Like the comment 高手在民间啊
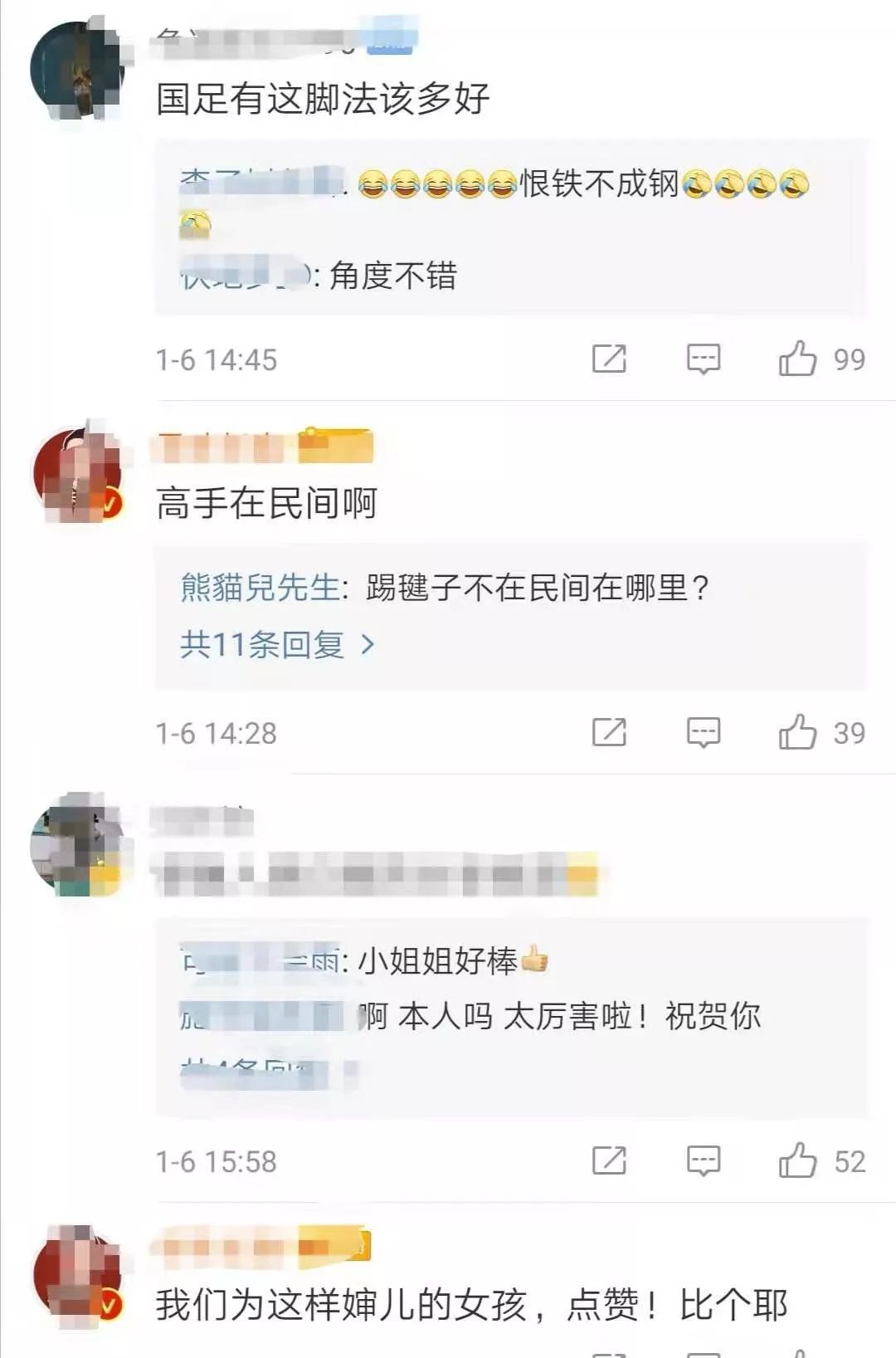Viewport: 896px width, 1358px height. pos(797,732)
